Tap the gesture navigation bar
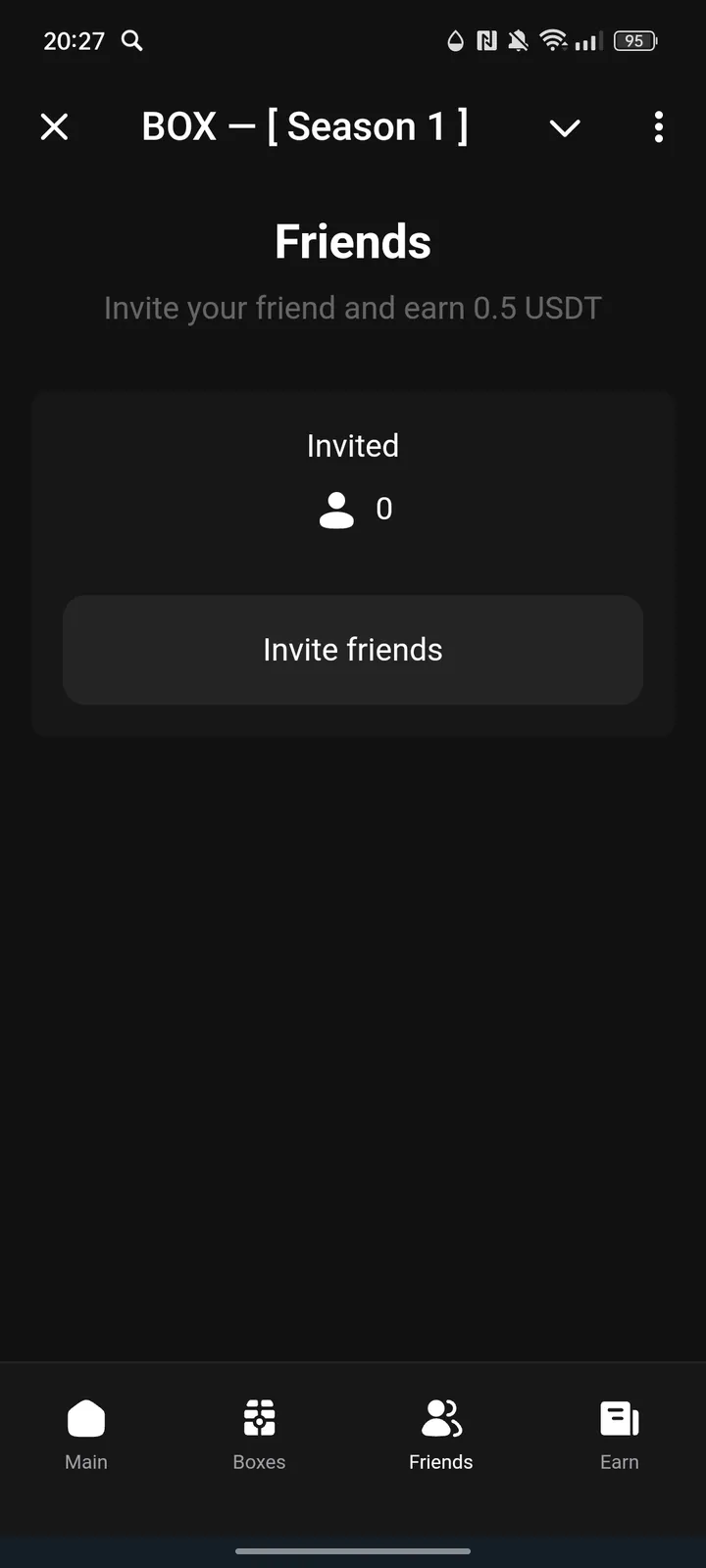706x1568 pixels. coord(353,1551)
